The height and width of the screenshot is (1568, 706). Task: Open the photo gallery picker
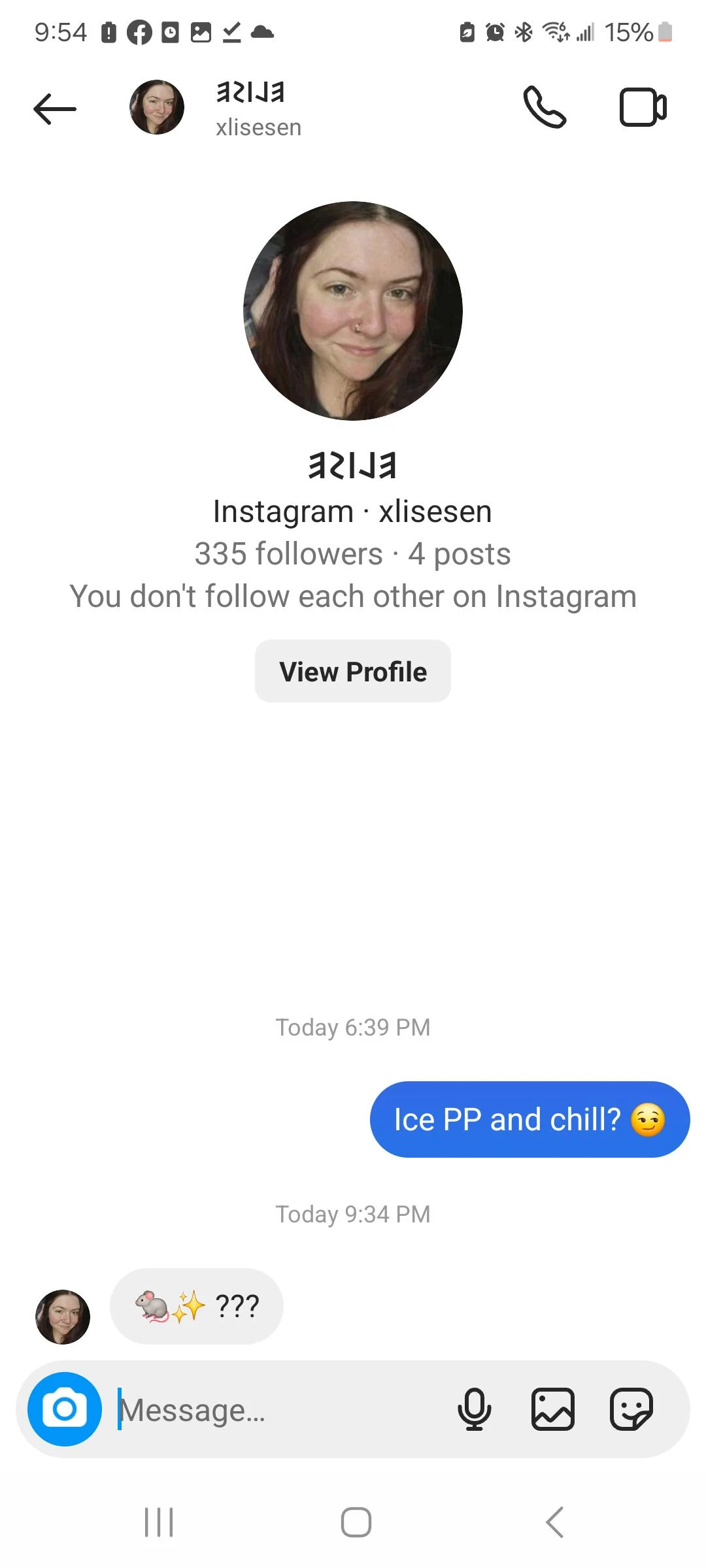click(x=553, y=1409)
